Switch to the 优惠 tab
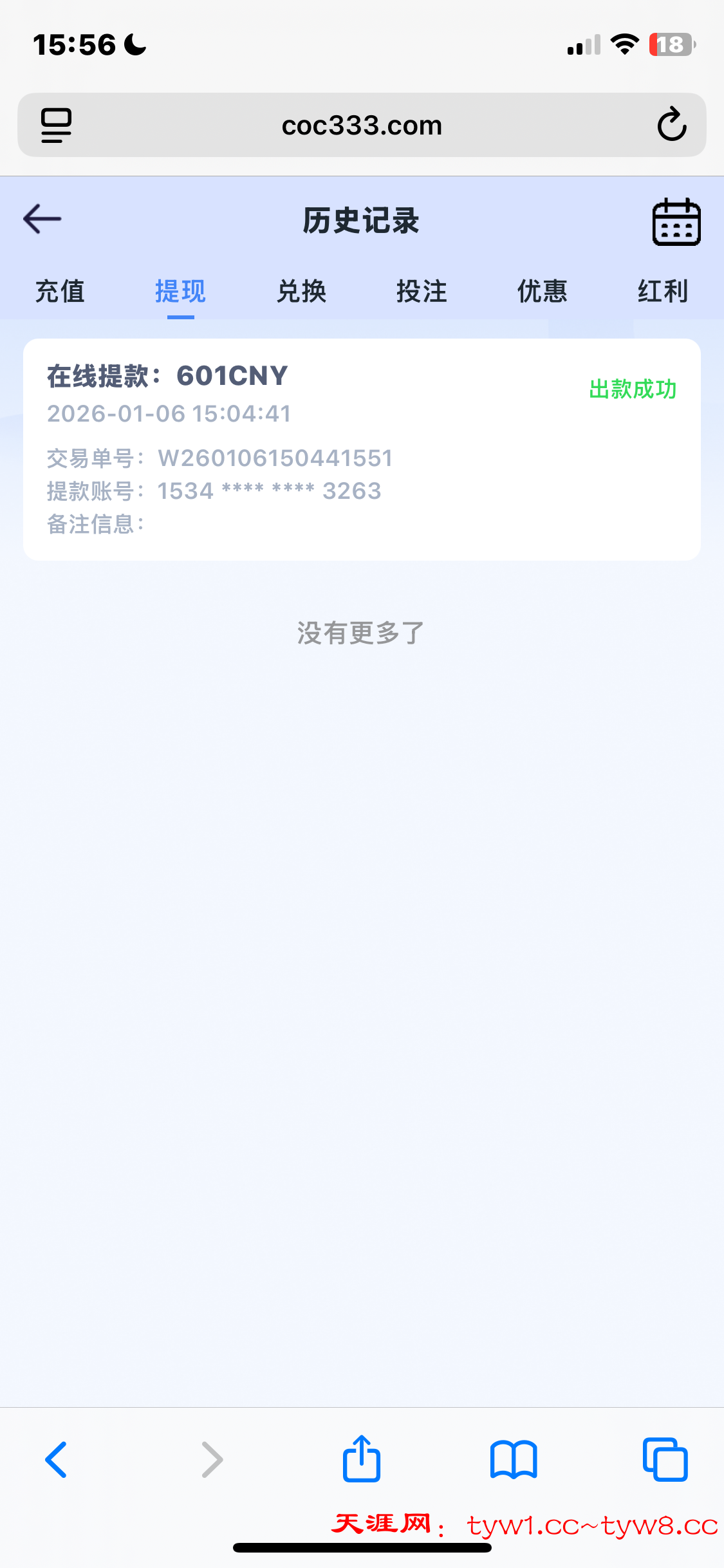724x1568 pixels. click(x=543, y=292)
